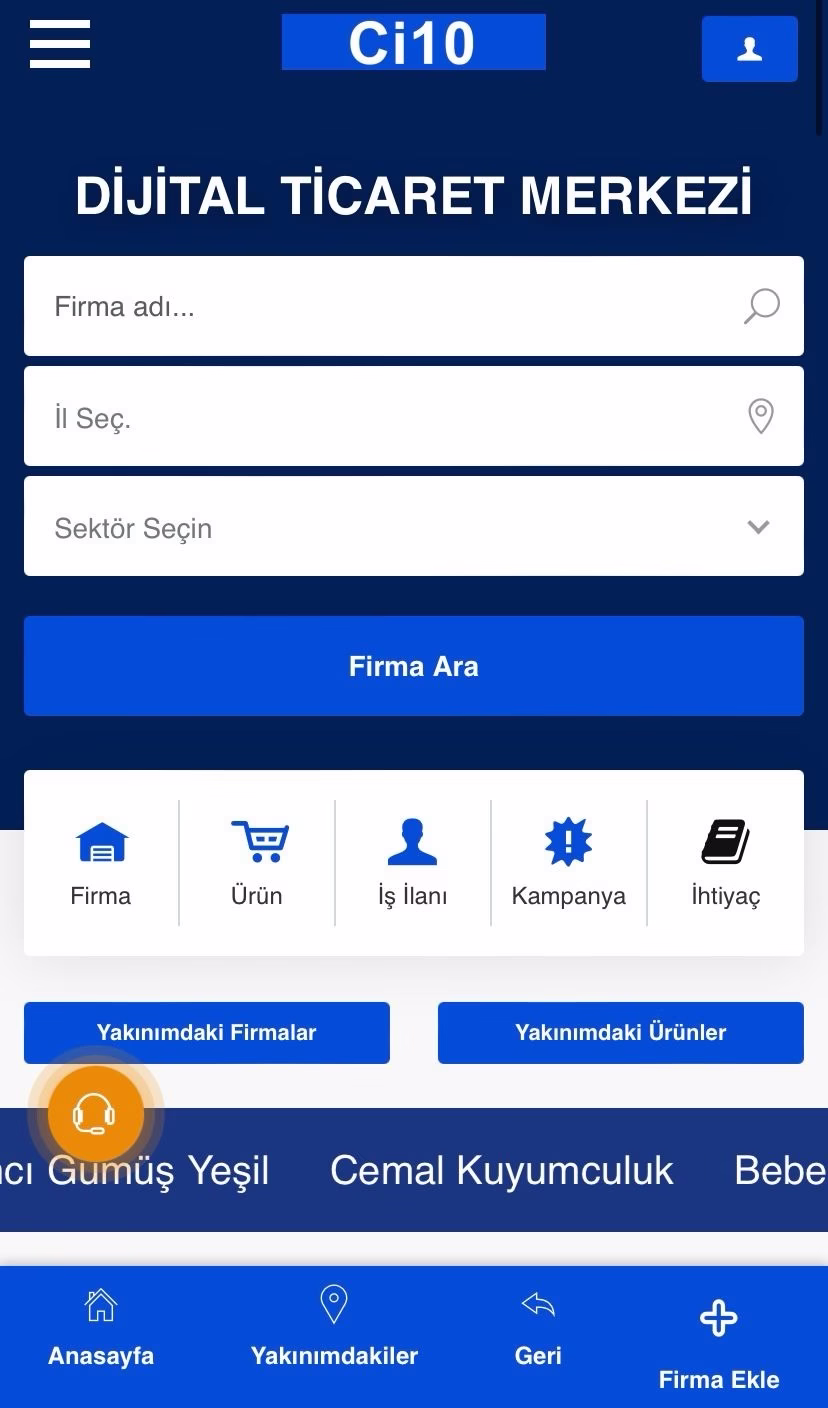Screen dimensions: 828x1408
Task: Tap Geri to go back
Action: point(538,1328)
